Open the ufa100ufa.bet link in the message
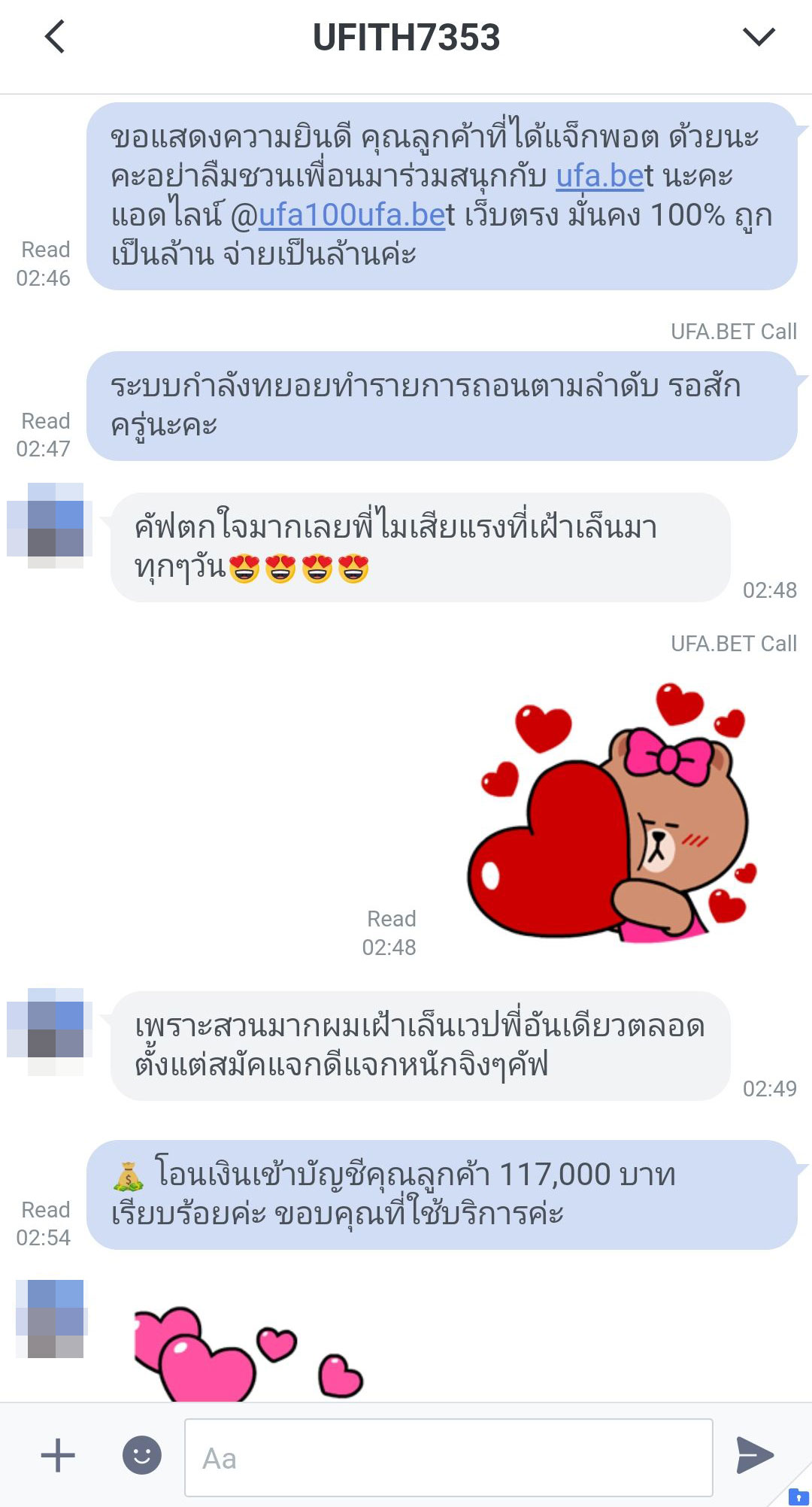 click(352, 215)
